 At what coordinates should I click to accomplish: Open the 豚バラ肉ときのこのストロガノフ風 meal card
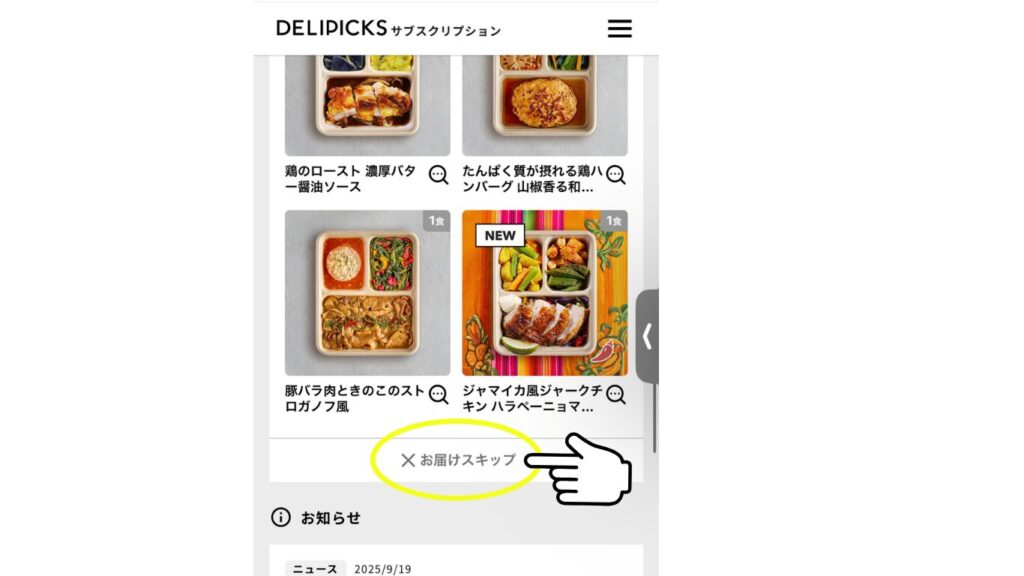click(367, 292)
